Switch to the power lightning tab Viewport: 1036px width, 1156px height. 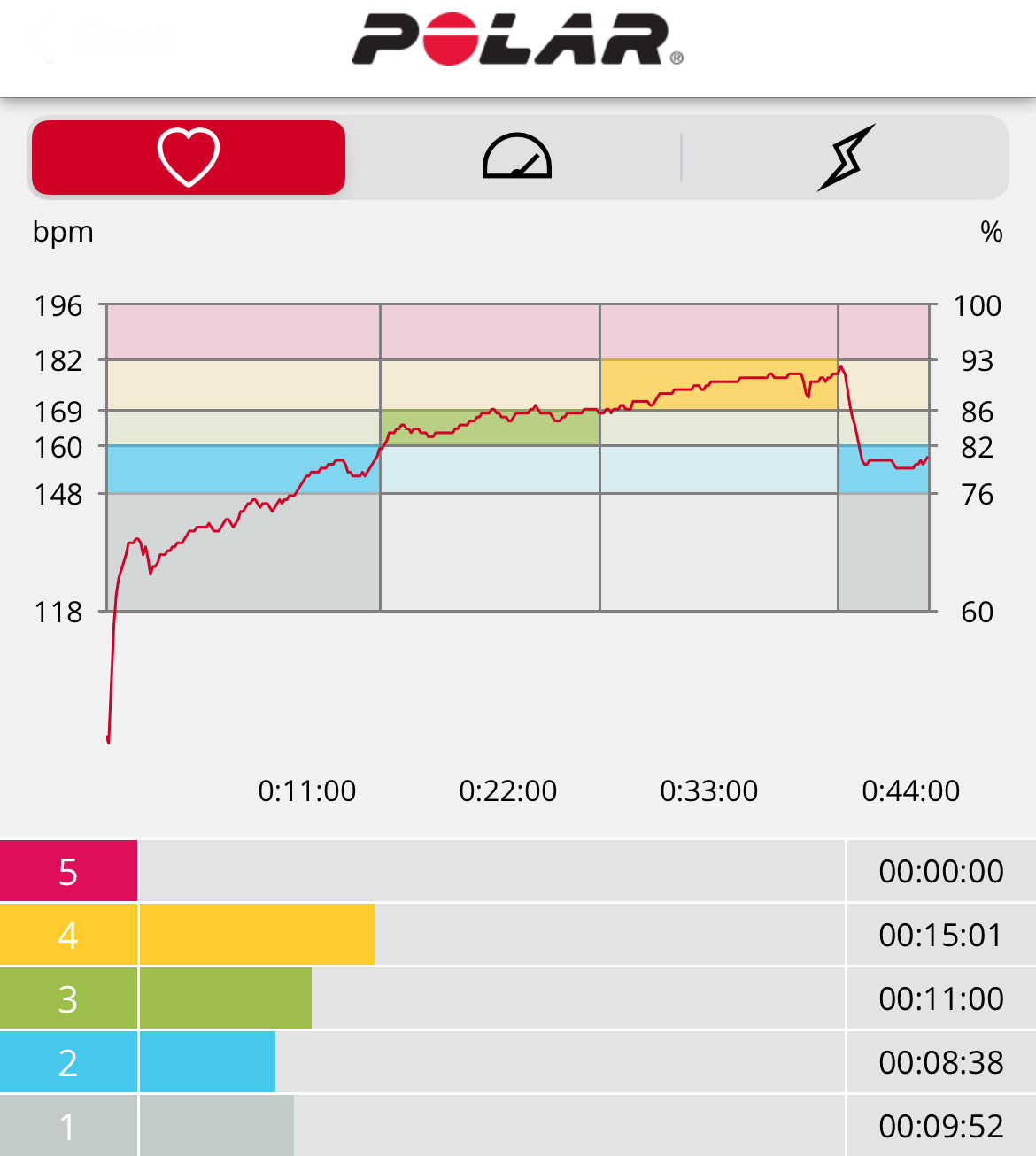[x=846, y=158]
